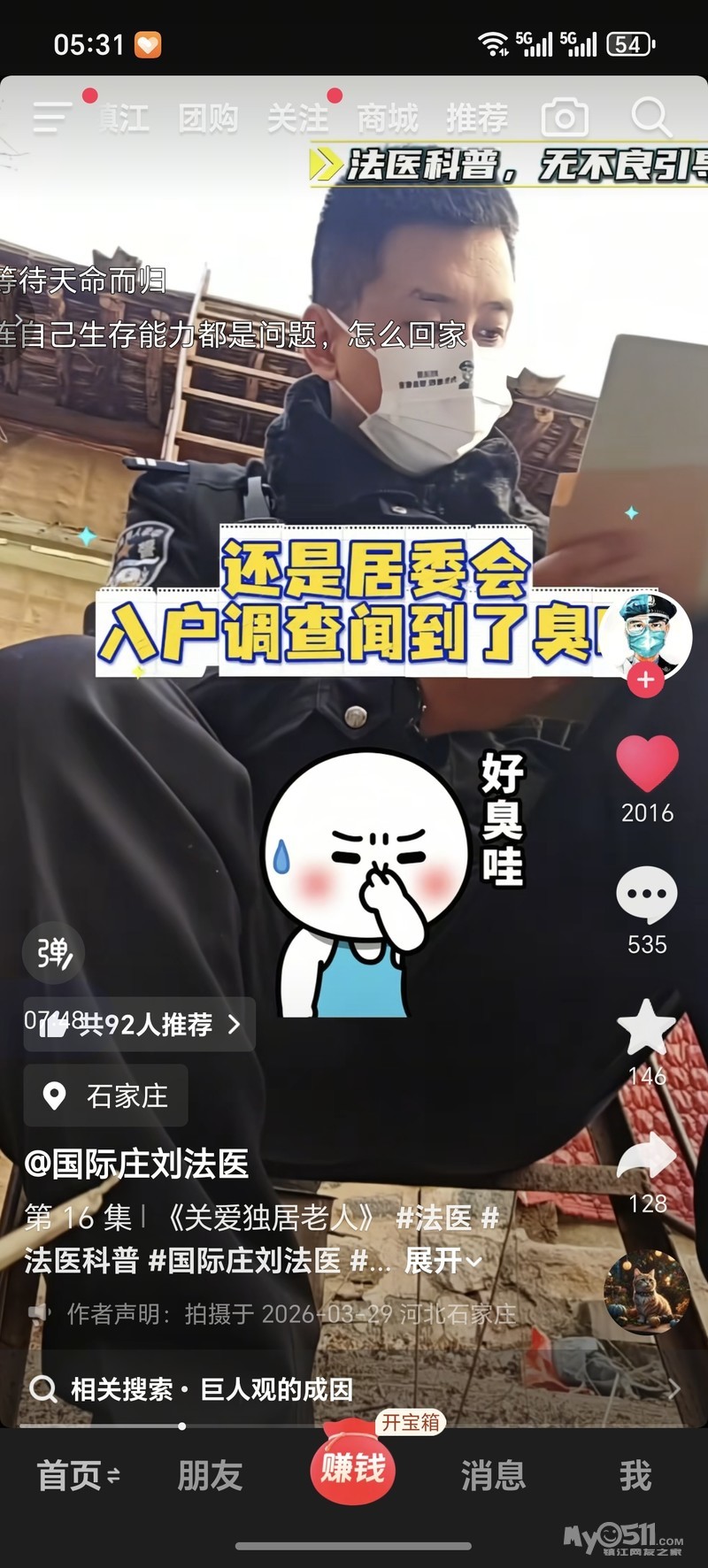708x1568 pixels.
Task: Open profile of @国际庄刘法医
Action: point(136,1164)
